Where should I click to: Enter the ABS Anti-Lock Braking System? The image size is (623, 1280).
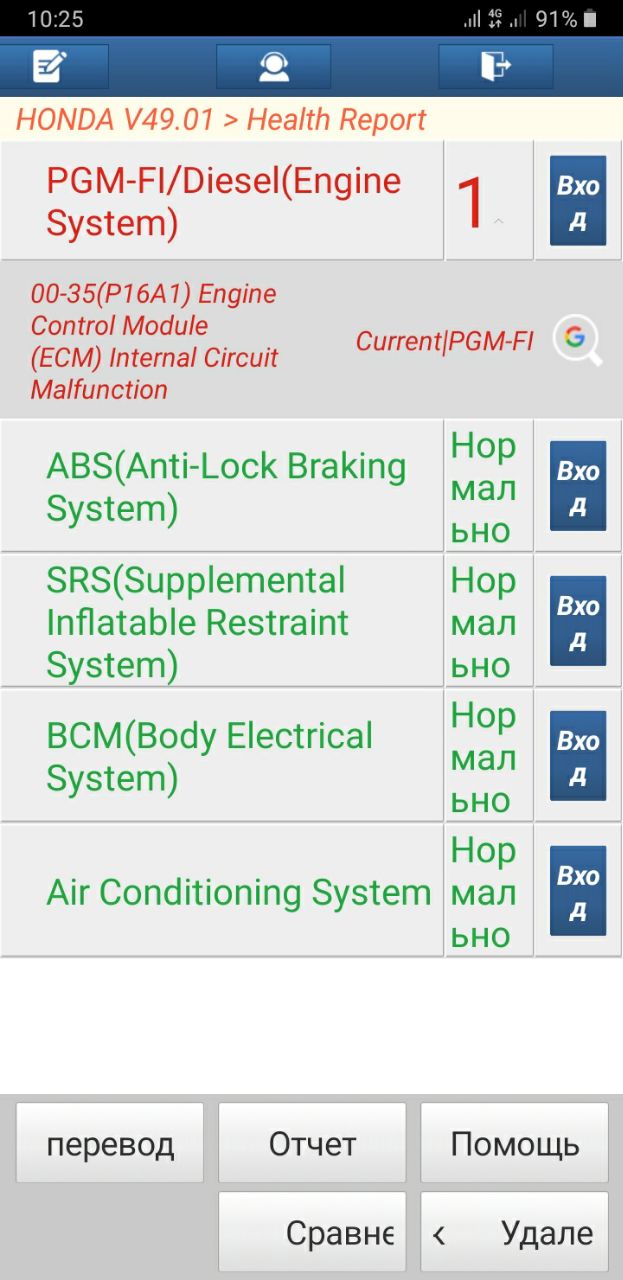(x=577, y=486)
